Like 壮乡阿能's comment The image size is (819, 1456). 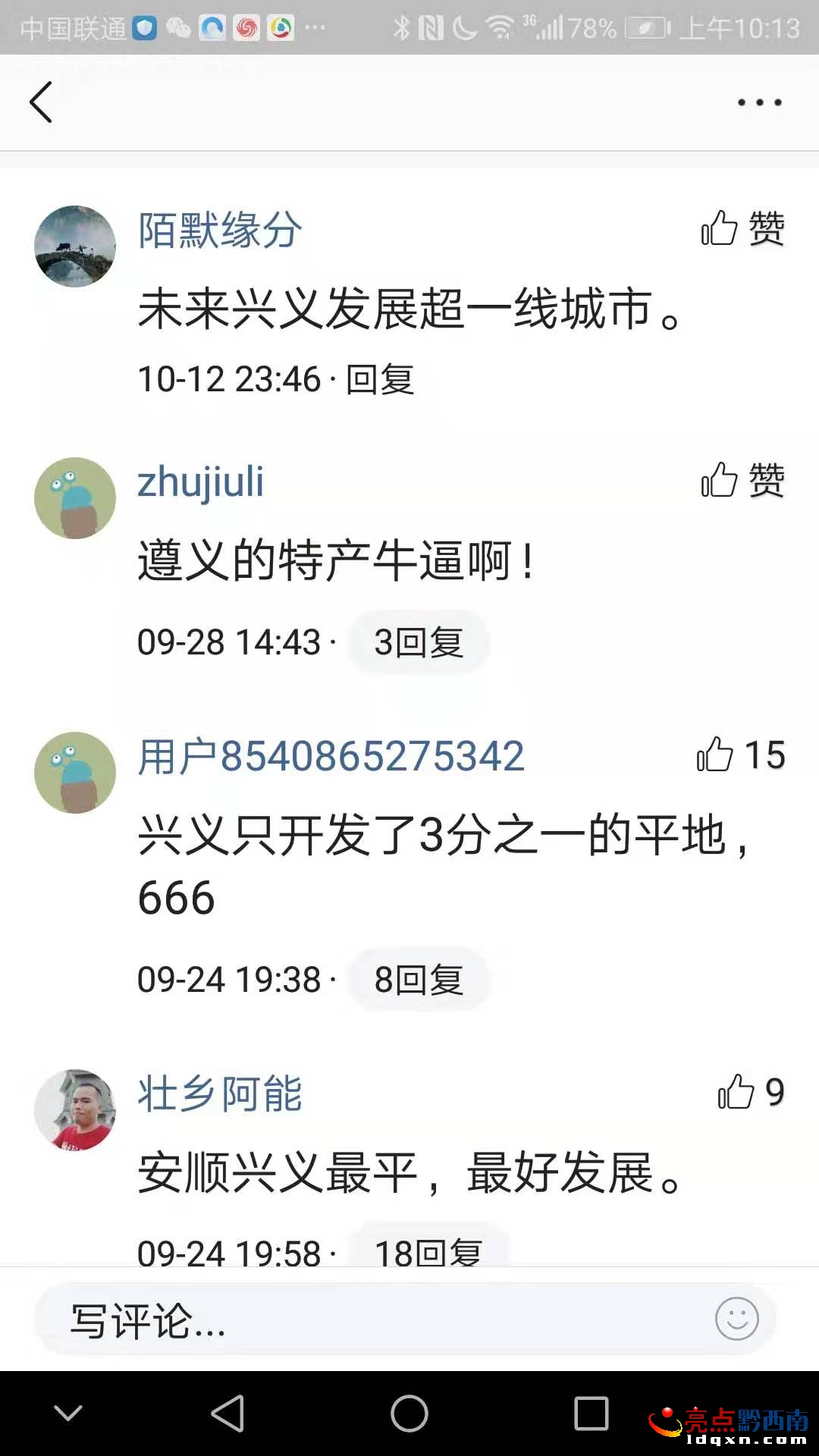pyautogui.click(x=751, y=1093)
